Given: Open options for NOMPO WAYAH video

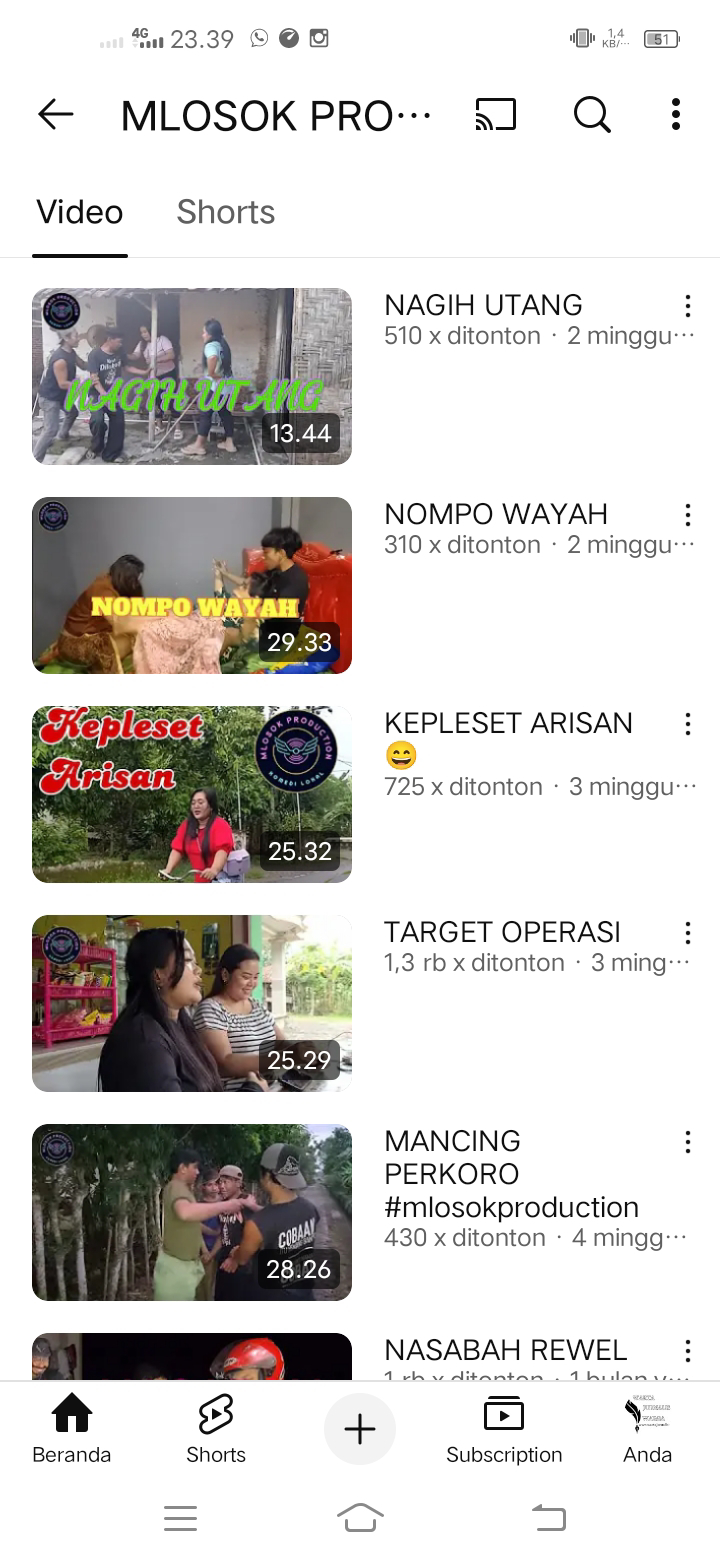Looking at the screenshot, I should coord(688,515).
